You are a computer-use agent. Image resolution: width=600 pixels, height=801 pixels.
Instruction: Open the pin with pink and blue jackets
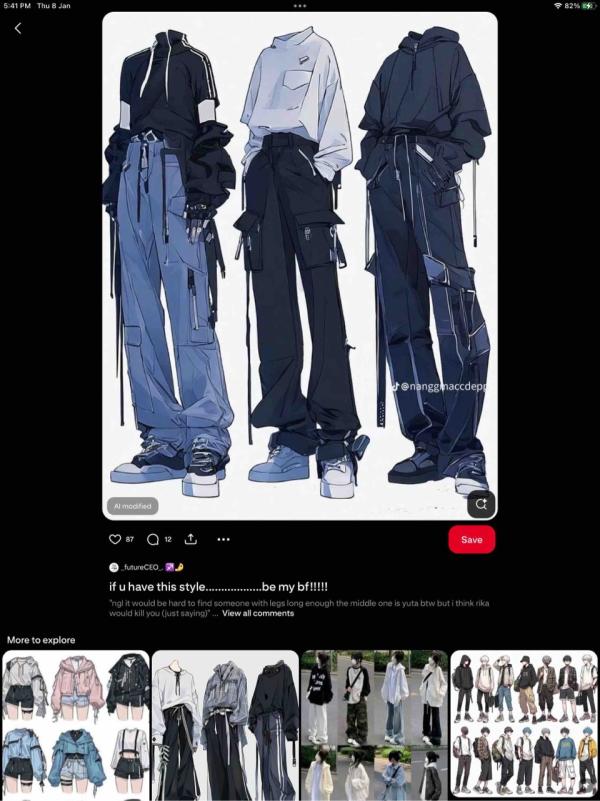(x=76, y=725)
